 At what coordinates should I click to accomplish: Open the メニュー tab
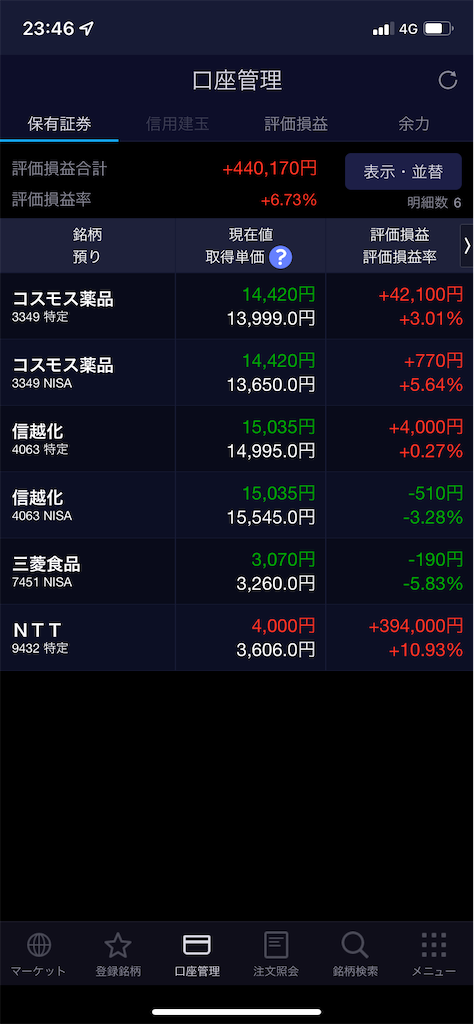[x=434, y=954]
